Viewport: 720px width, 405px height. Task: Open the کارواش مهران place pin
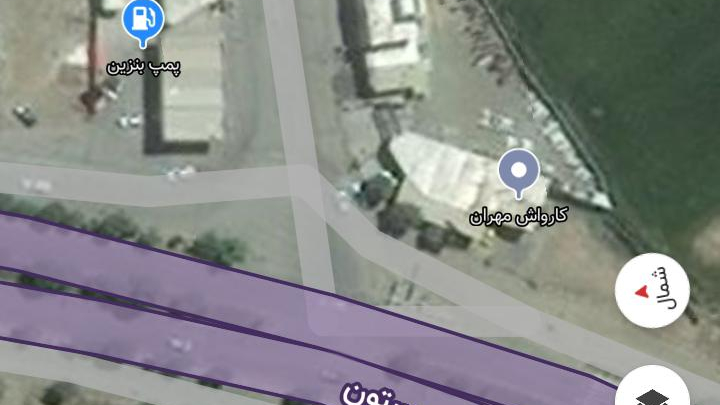pyautogui.click(x=518, y=174)
